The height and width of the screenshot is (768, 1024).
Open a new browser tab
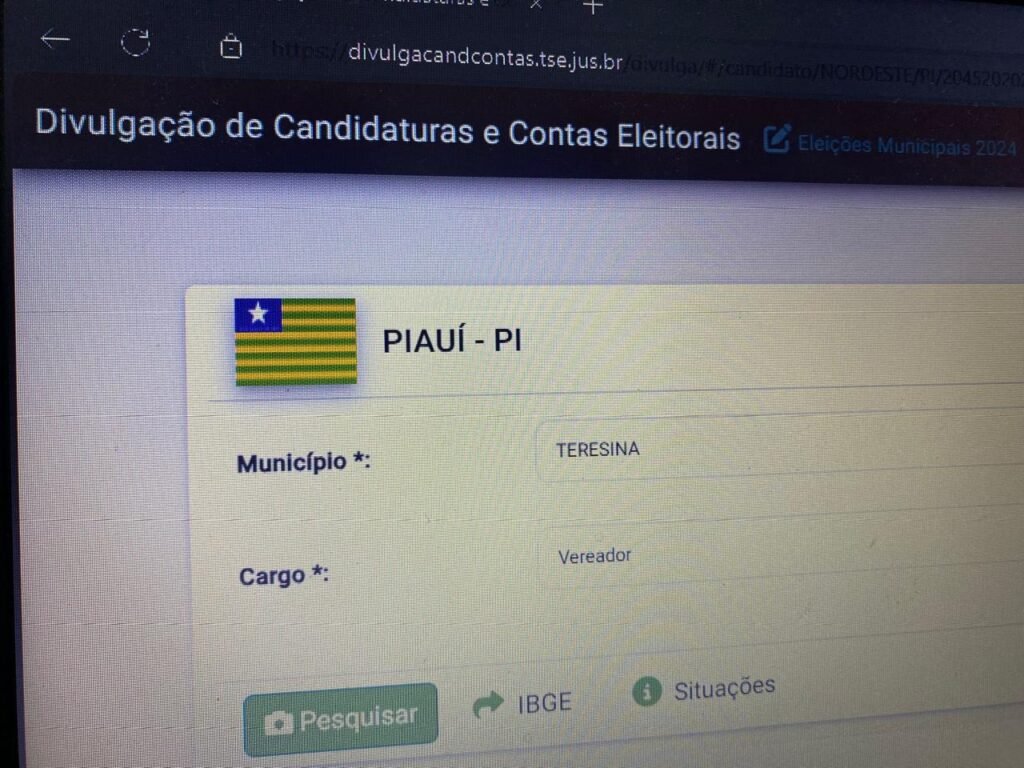[594, 7]
